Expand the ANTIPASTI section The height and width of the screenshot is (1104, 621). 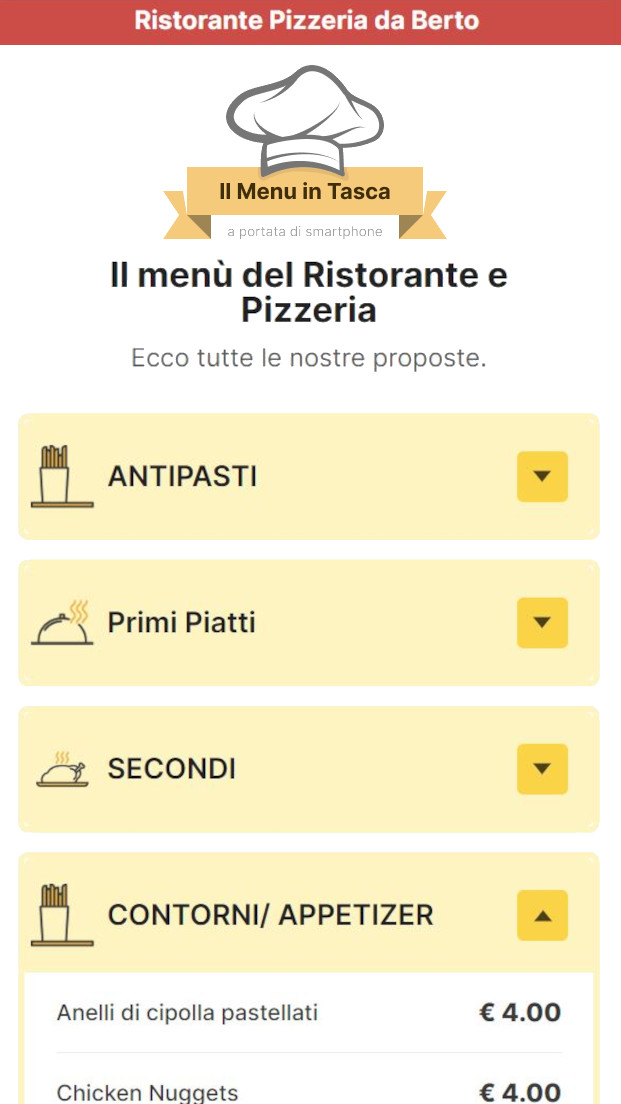coord(542,477)
